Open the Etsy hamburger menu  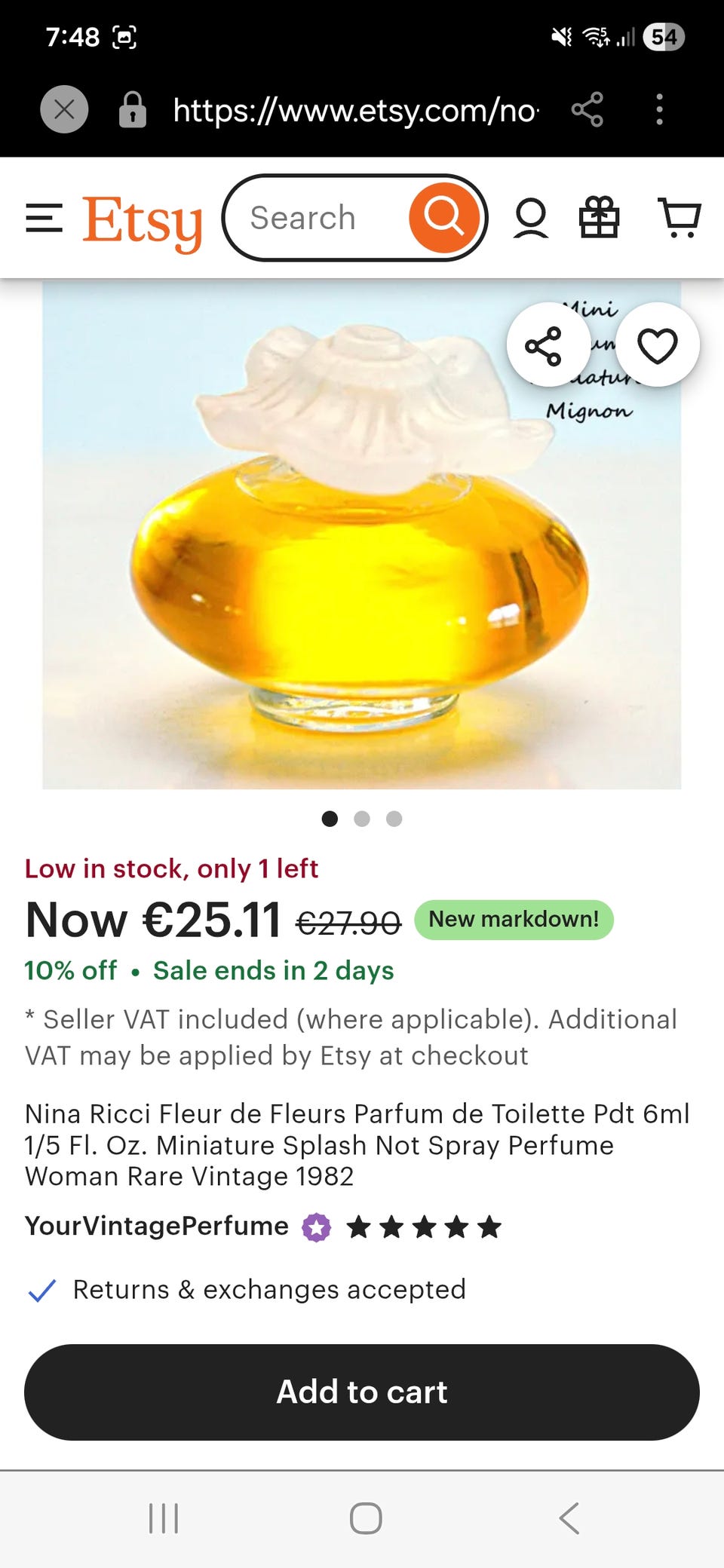point(44,219)
